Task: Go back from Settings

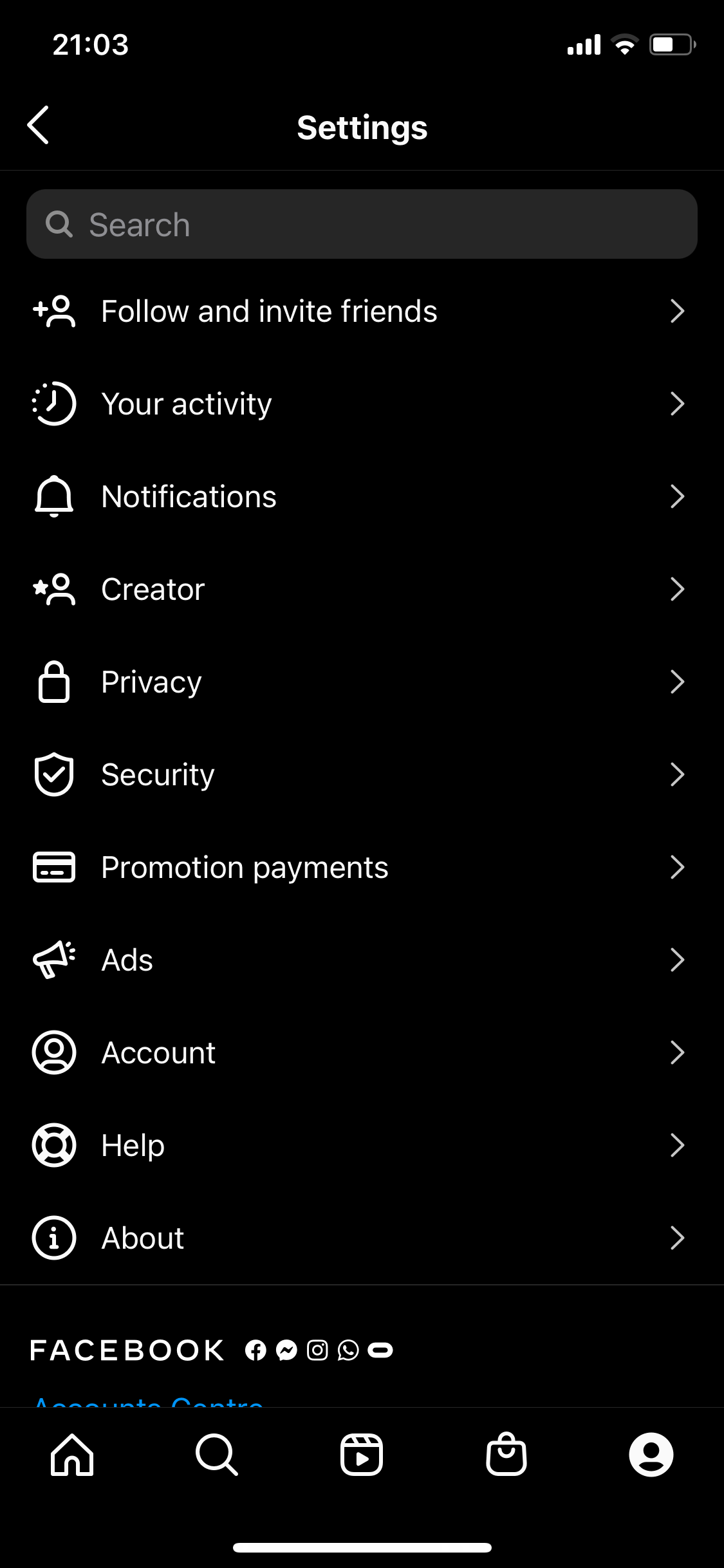Action: 39,125
